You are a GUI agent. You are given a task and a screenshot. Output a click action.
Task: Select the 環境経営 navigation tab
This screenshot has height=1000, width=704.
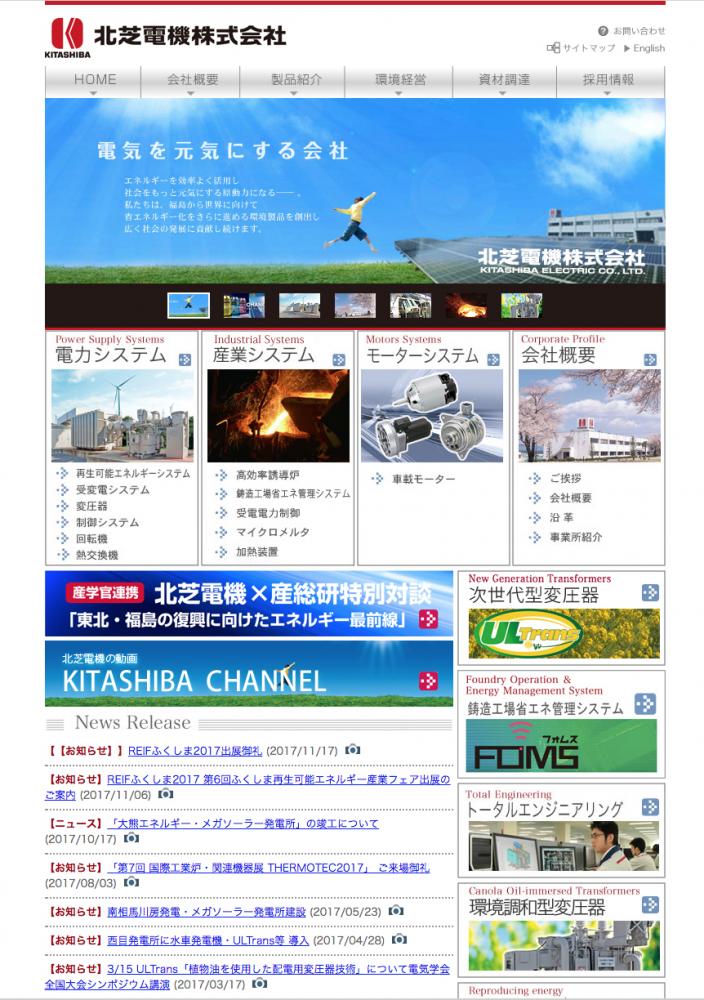point(400,80)
